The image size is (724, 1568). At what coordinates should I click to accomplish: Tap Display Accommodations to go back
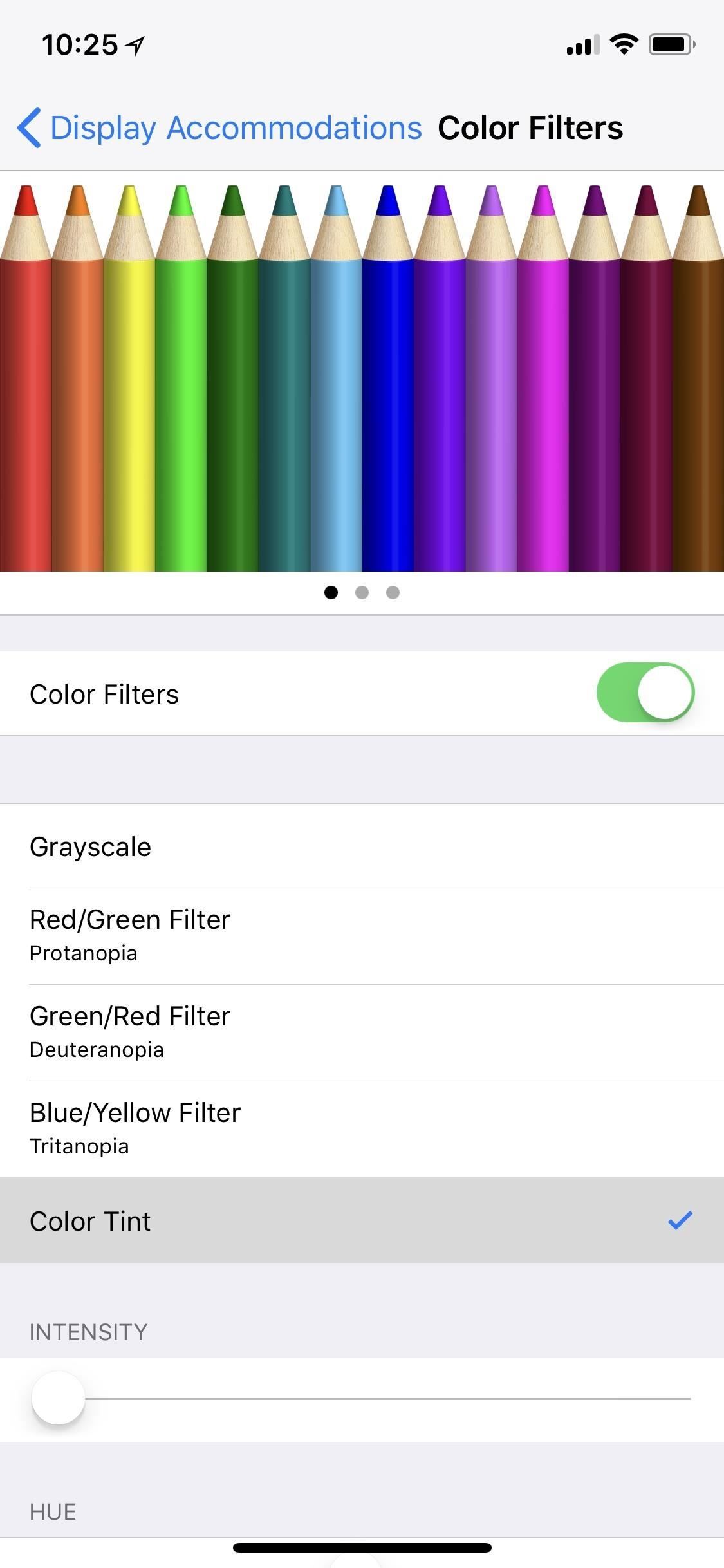point(234,126)
